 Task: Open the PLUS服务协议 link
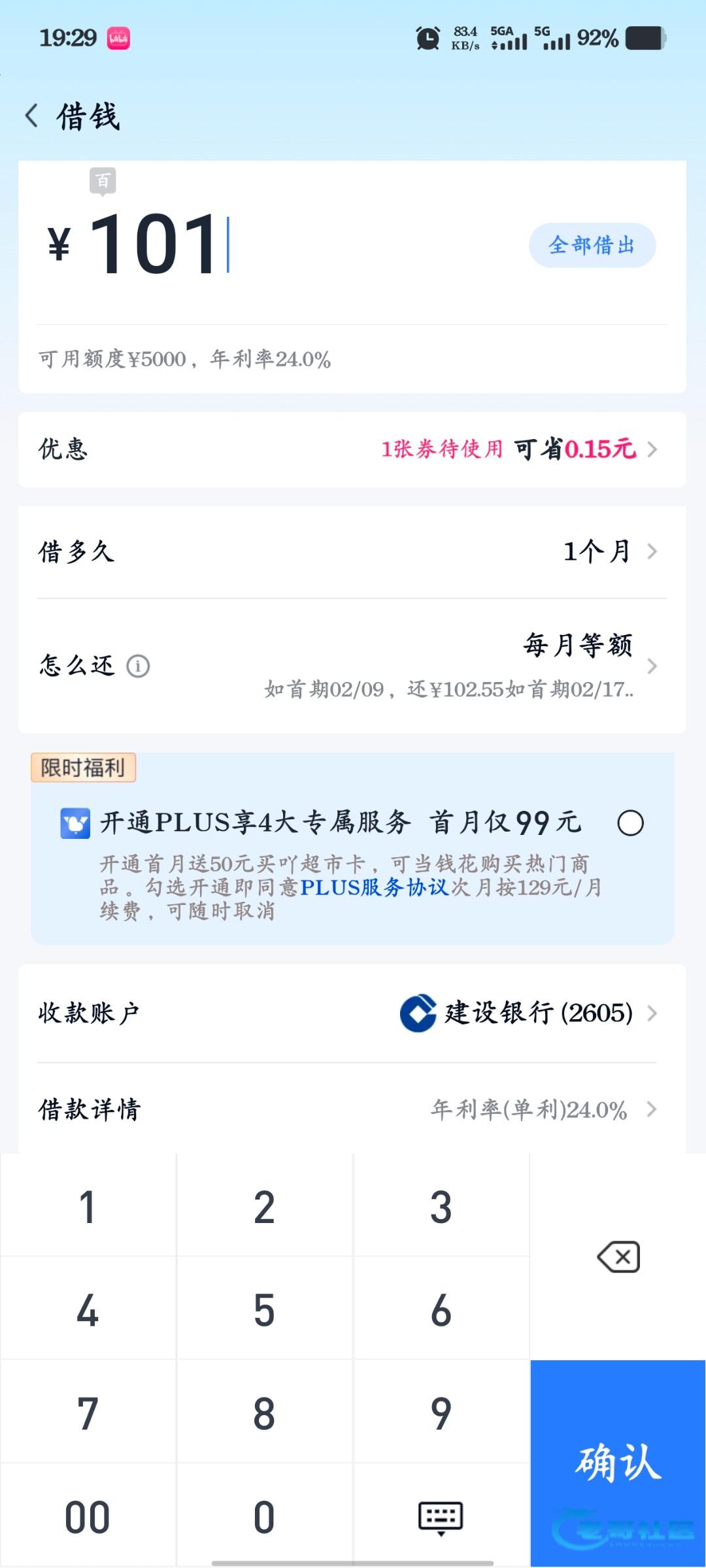pyautogui.click(x=374, y=887)
